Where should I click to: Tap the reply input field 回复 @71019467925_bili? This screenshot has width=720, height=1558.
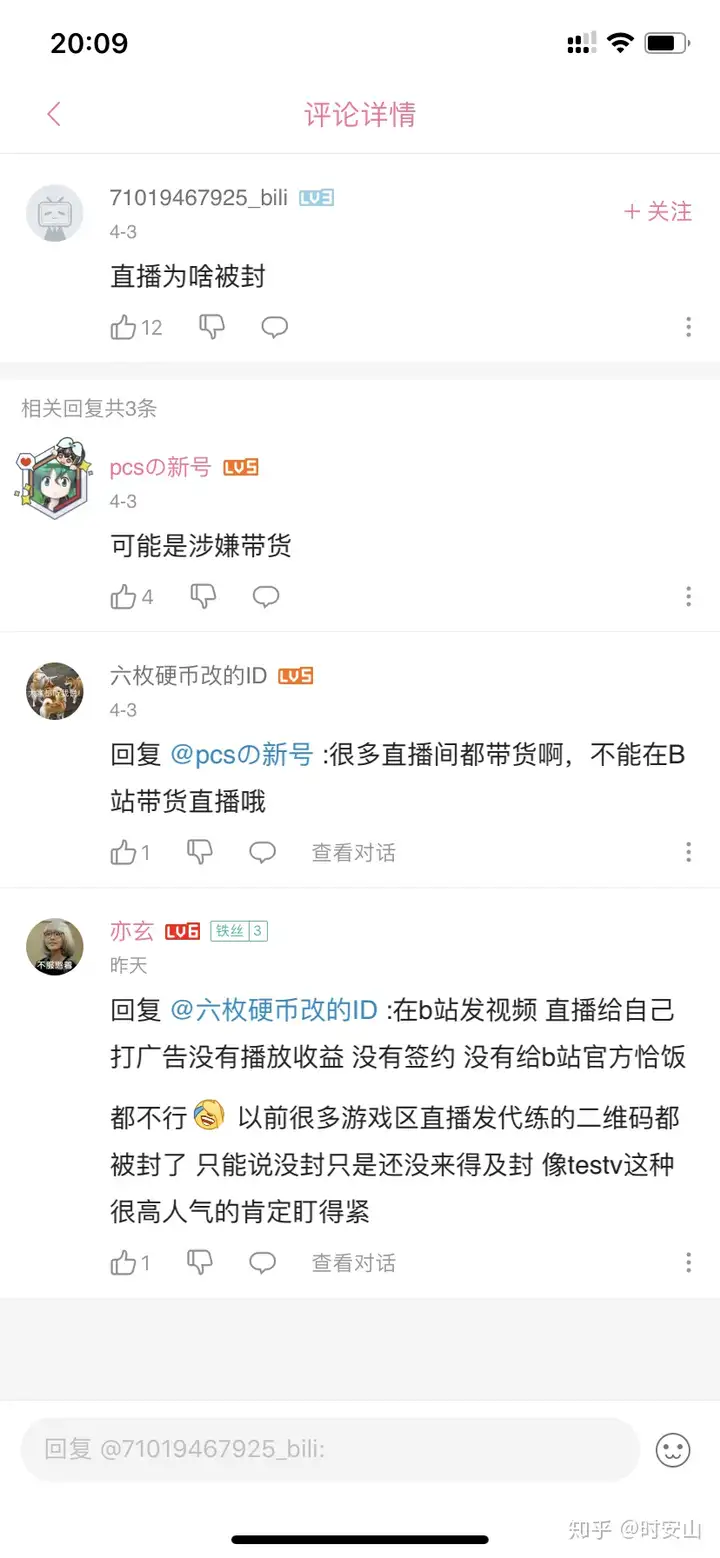(x=330, y=1448)
